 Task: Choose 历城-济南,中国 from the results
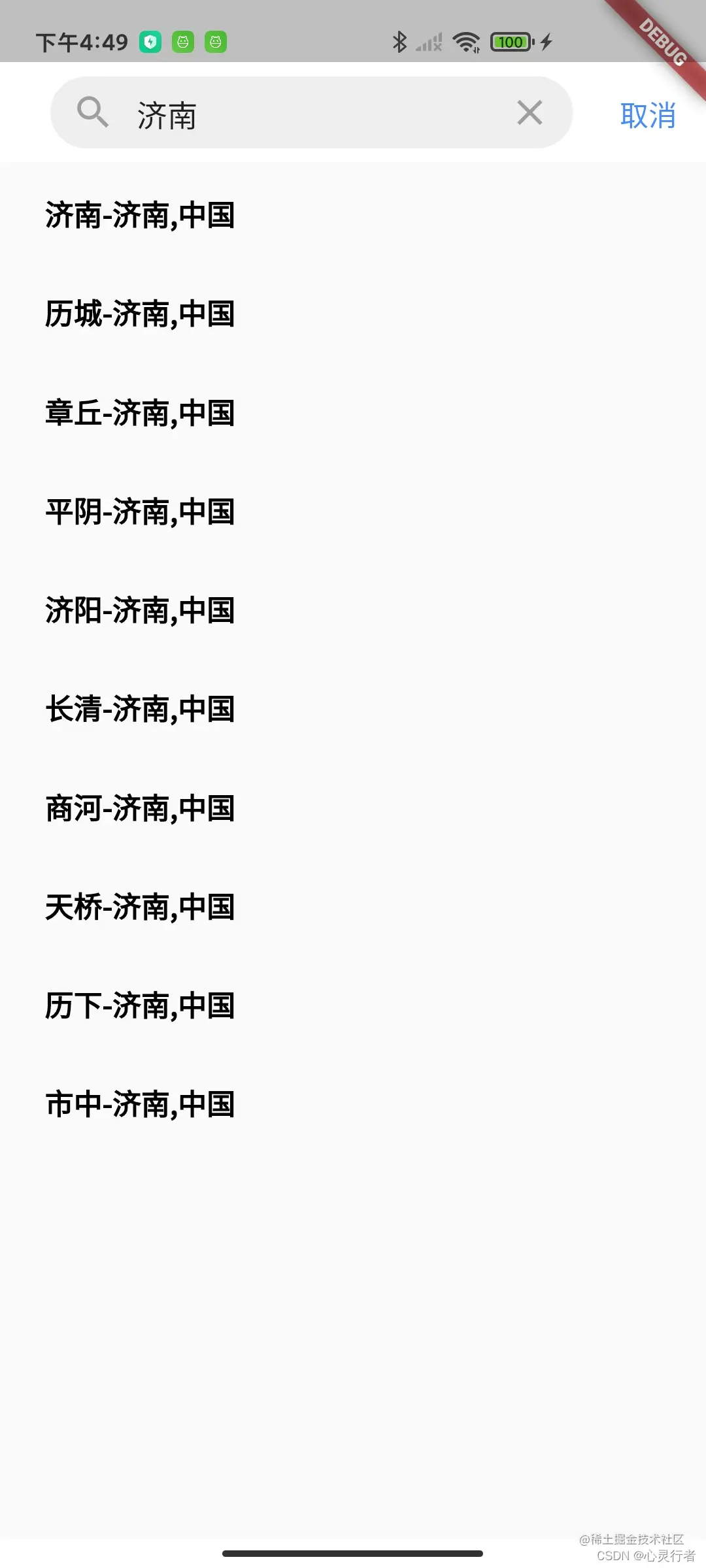140,314
